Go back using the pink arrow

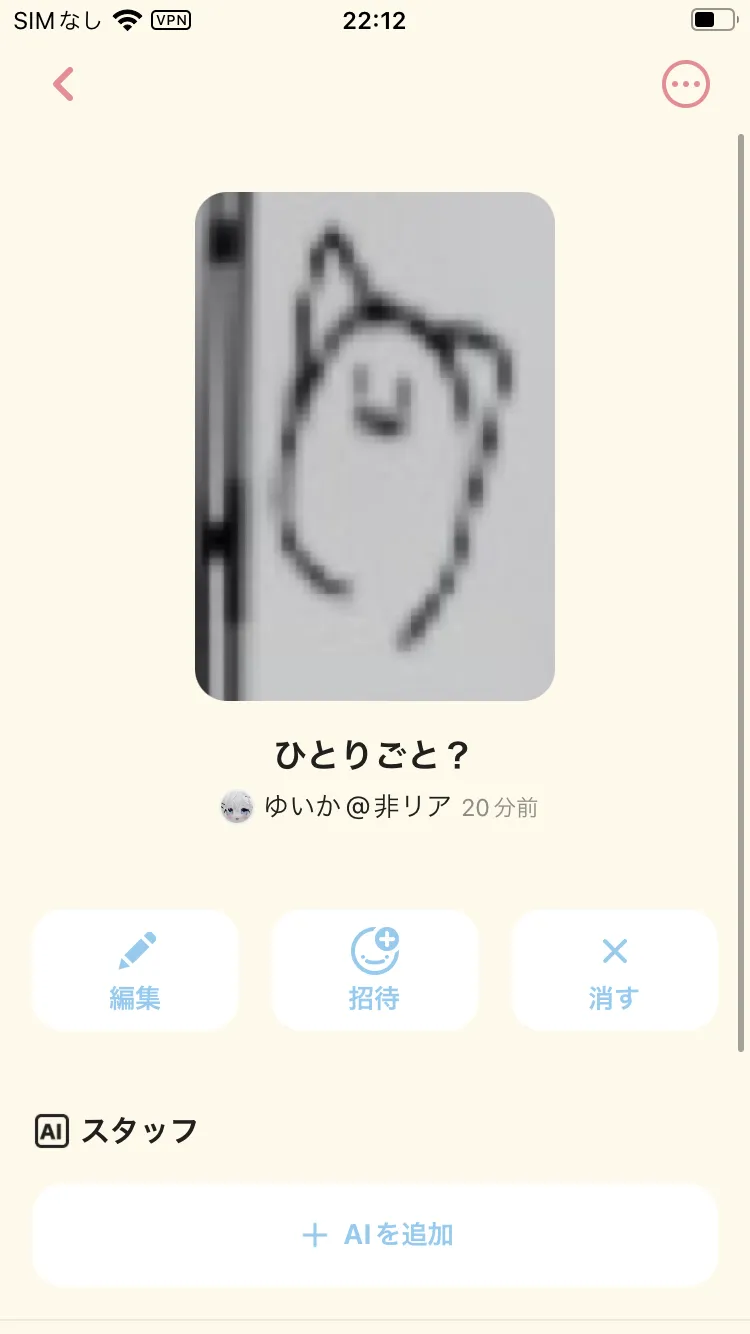pos(64,85)
